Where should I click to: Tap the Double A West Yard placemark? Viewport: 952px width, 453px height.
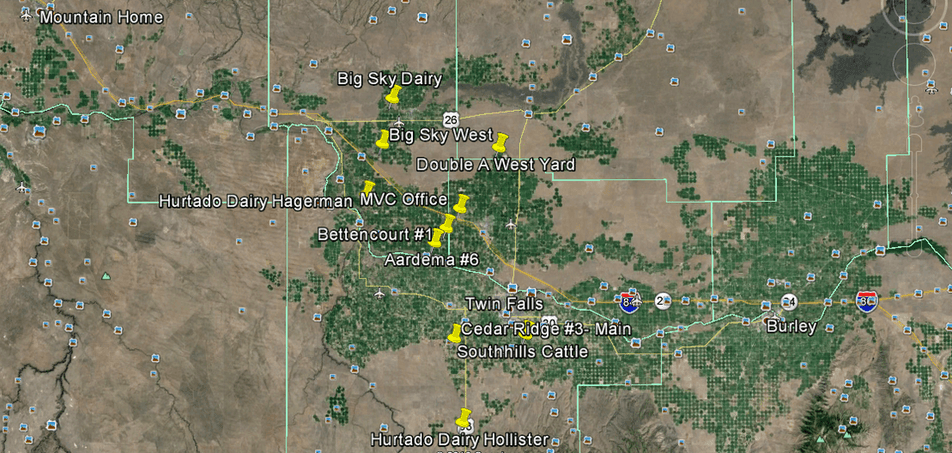(501, 143)
